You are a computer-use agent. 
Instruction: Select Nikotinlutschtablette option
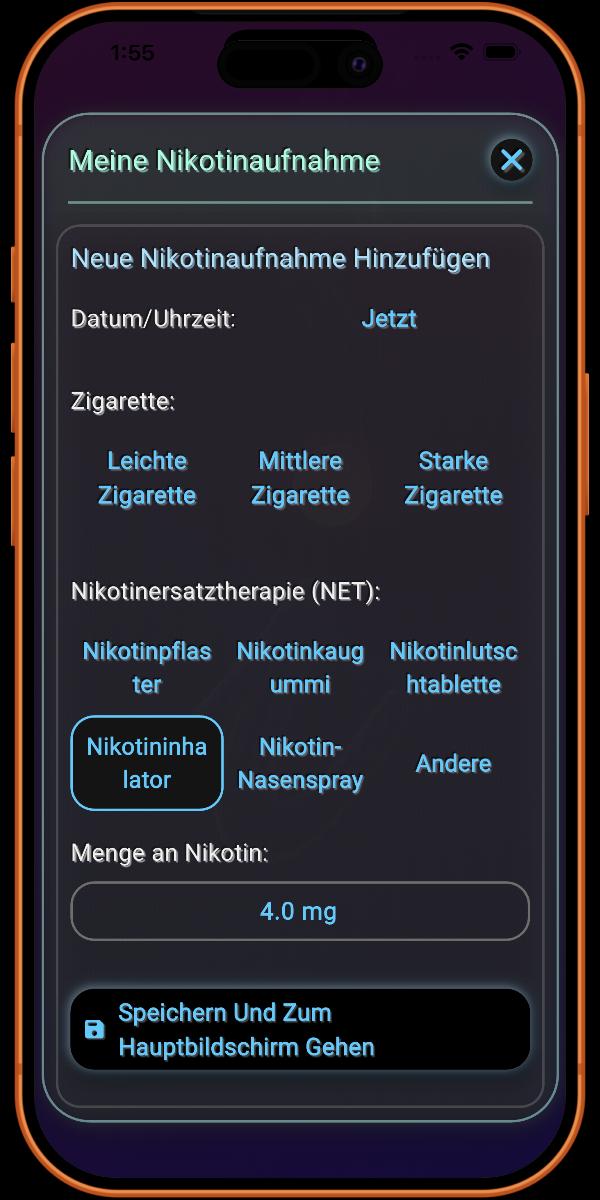coord(453,668)
